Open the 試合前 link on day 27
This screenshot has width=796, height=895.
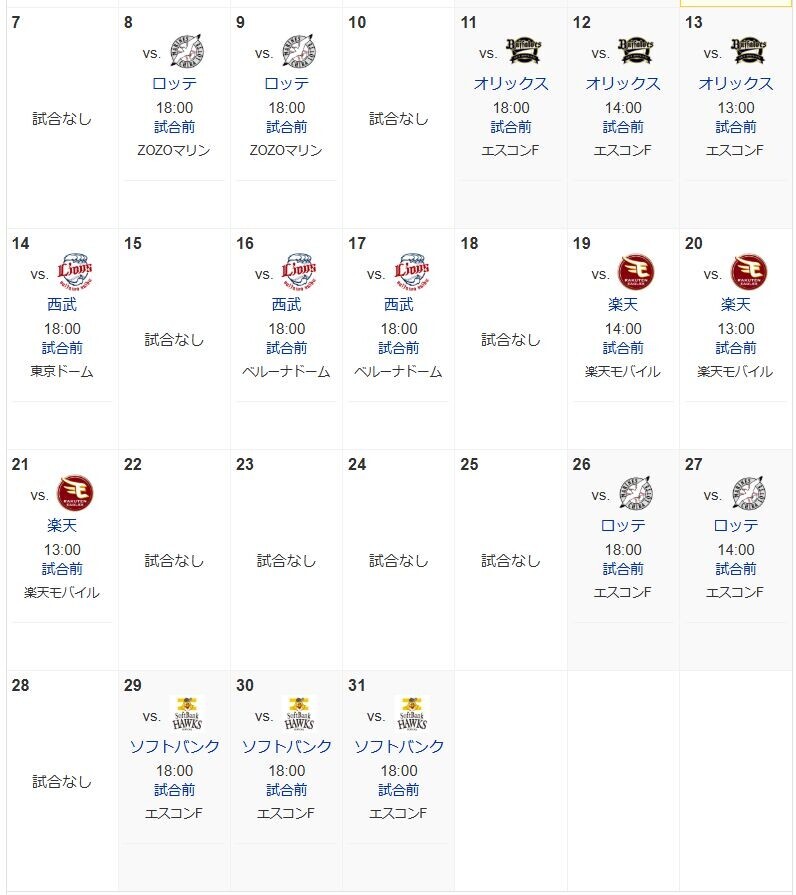pos(736,569)
